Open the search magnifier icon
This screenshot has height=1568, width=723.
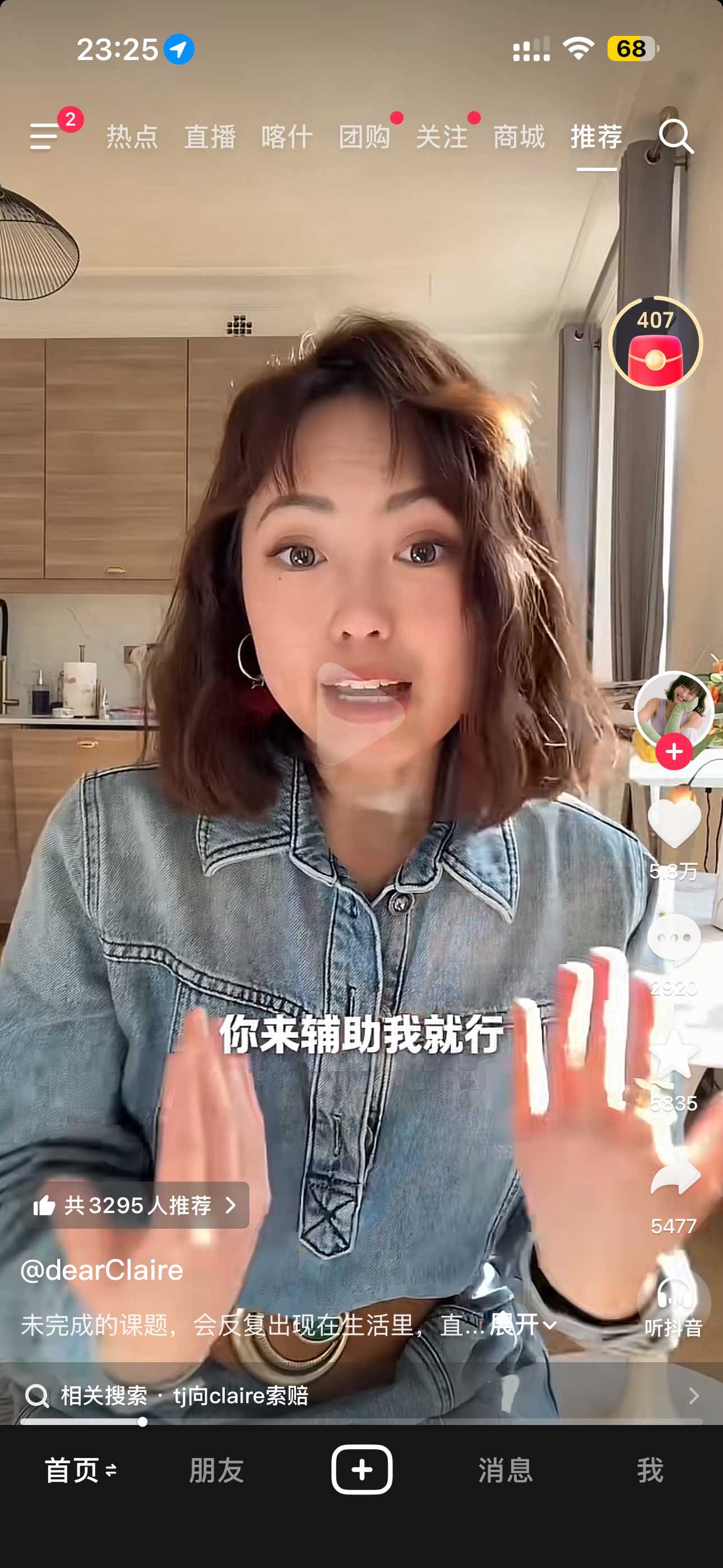(x=675, y=136)
